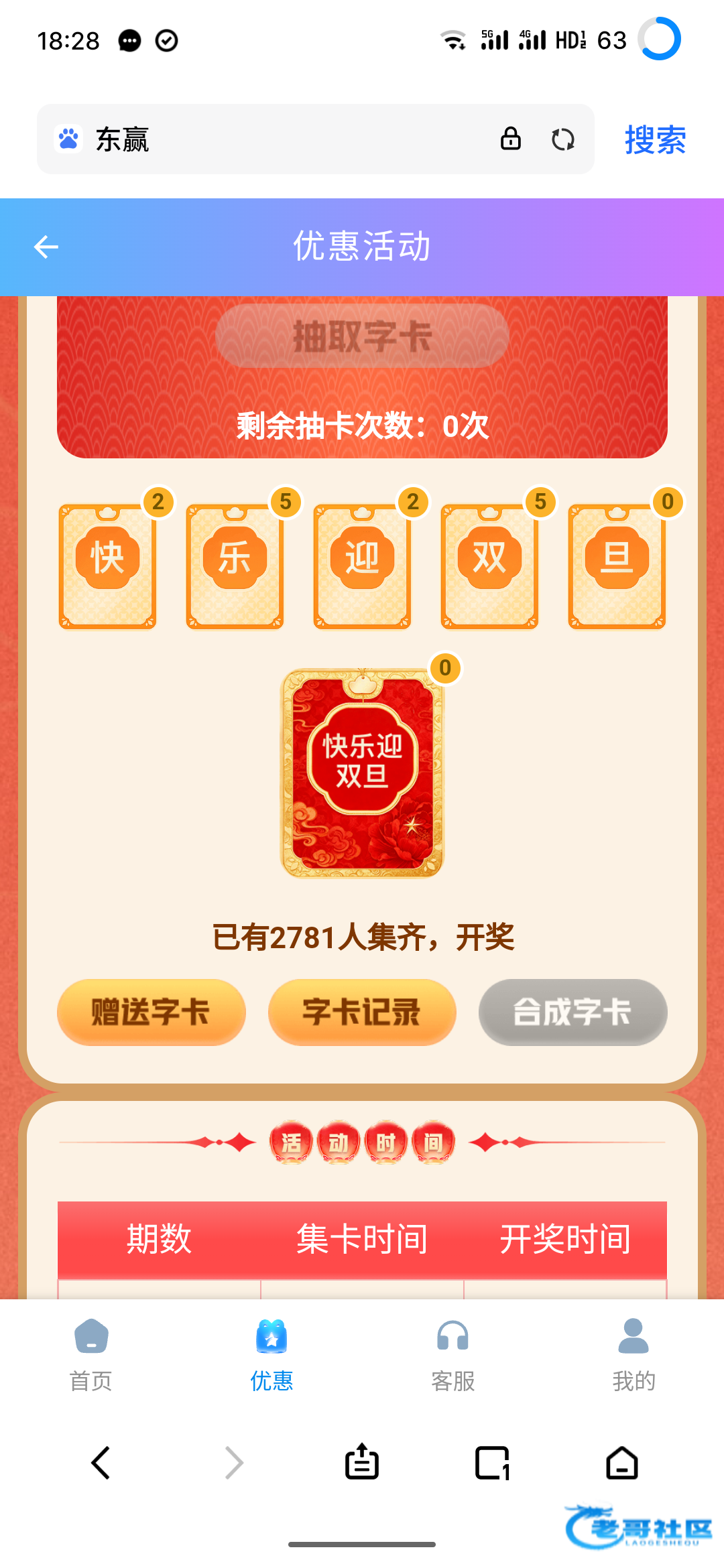Tap the 抽取字卡 button
The image size is (724, 1568).
tap(362, 336)
